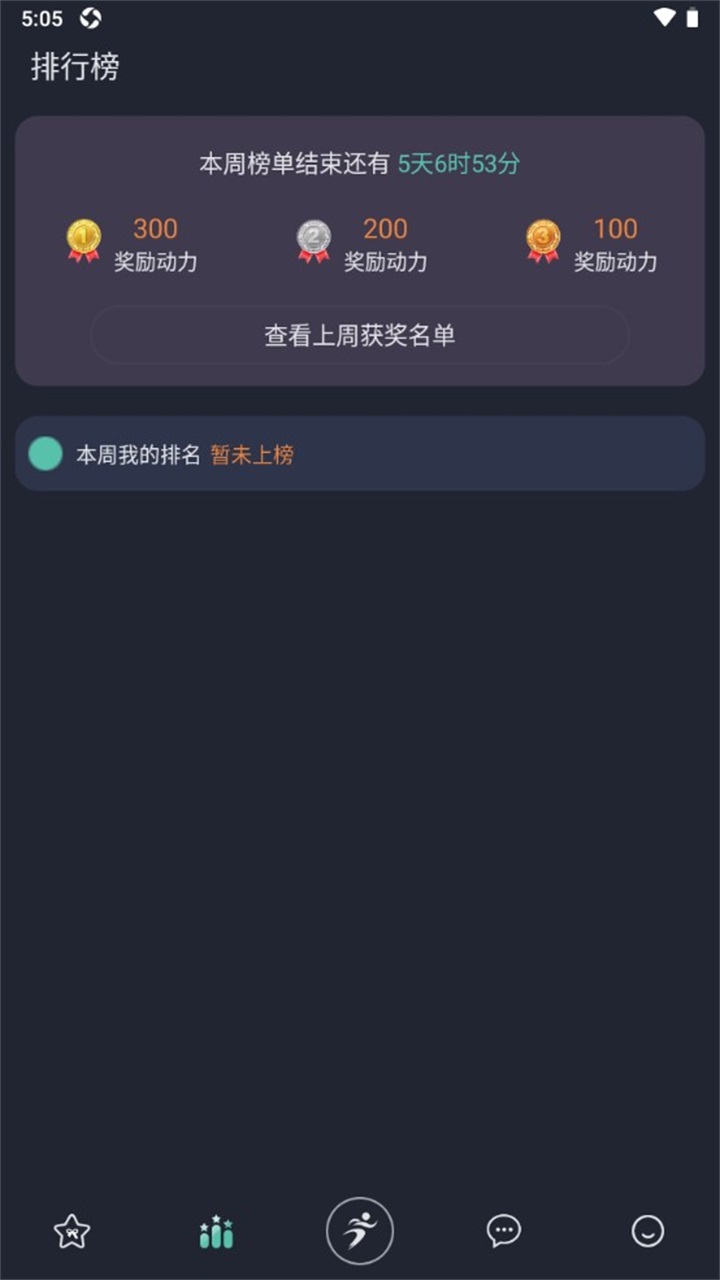
Task: Tap the running figure center button
Action: click(x=360, y=1231)
